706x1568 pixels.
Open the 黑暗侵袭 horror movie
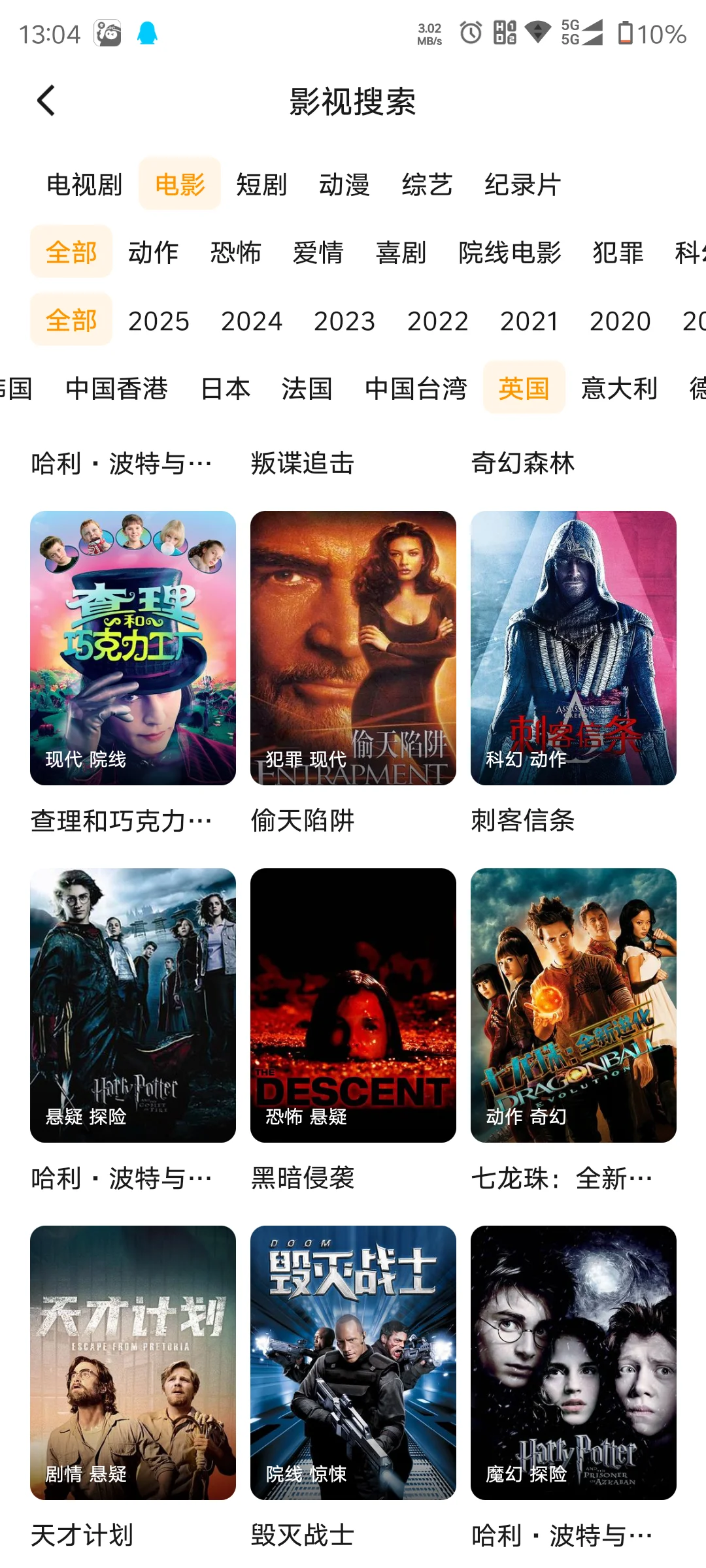[x=353, y=1005]
